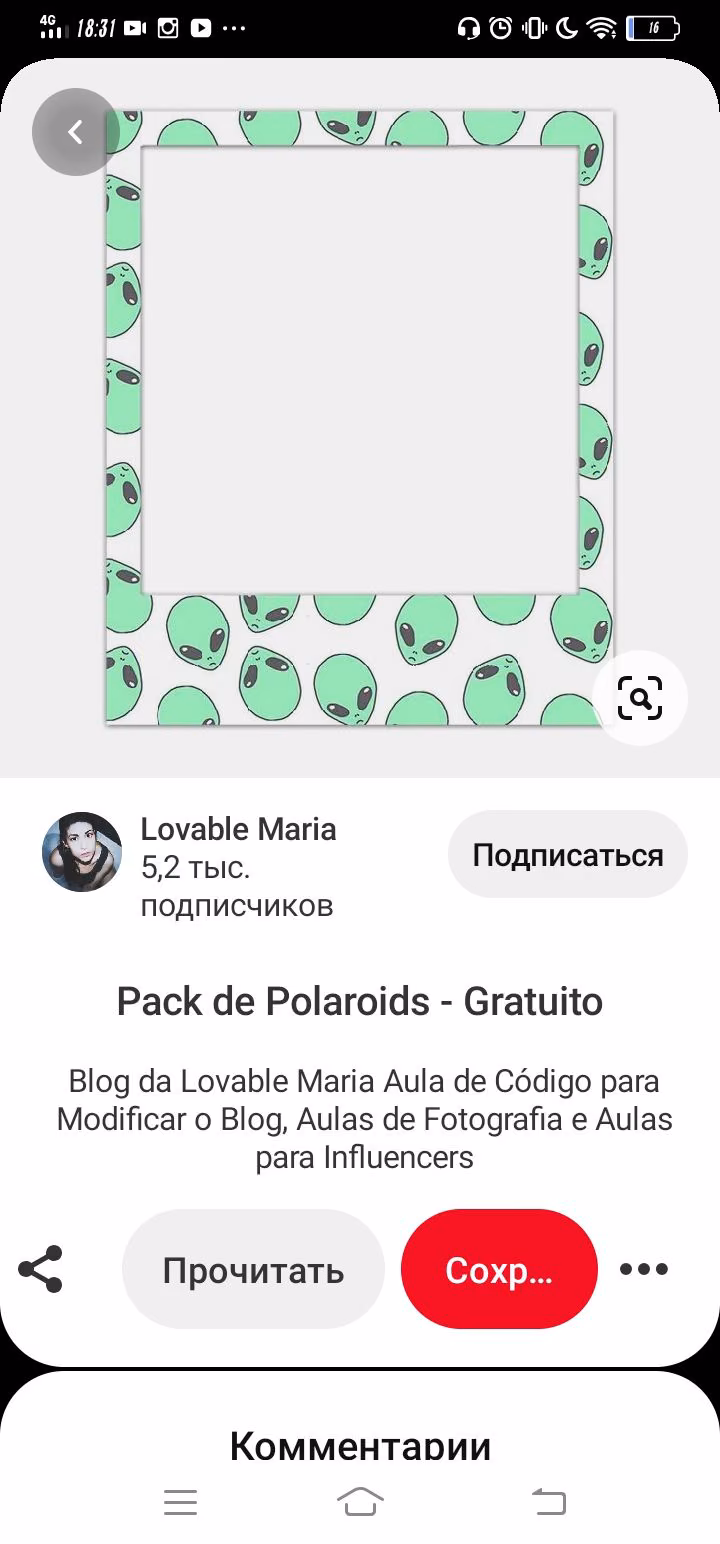Save the pin with the red button
The image size is (720, 1544).
499,1270
